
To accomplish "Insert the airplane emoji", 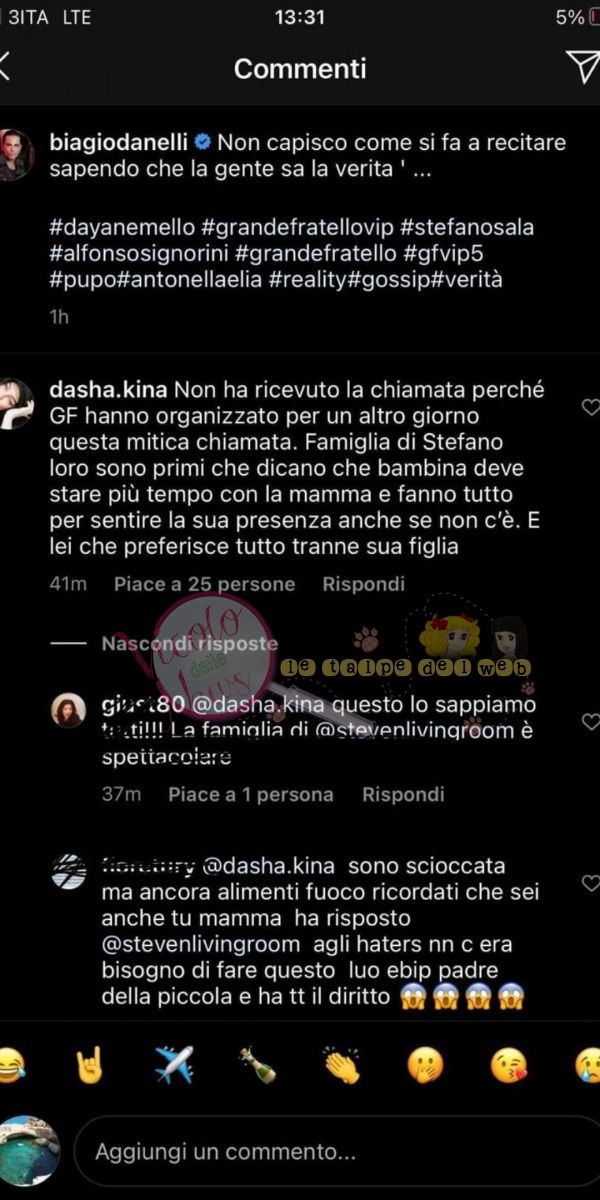I will 174,1066.
